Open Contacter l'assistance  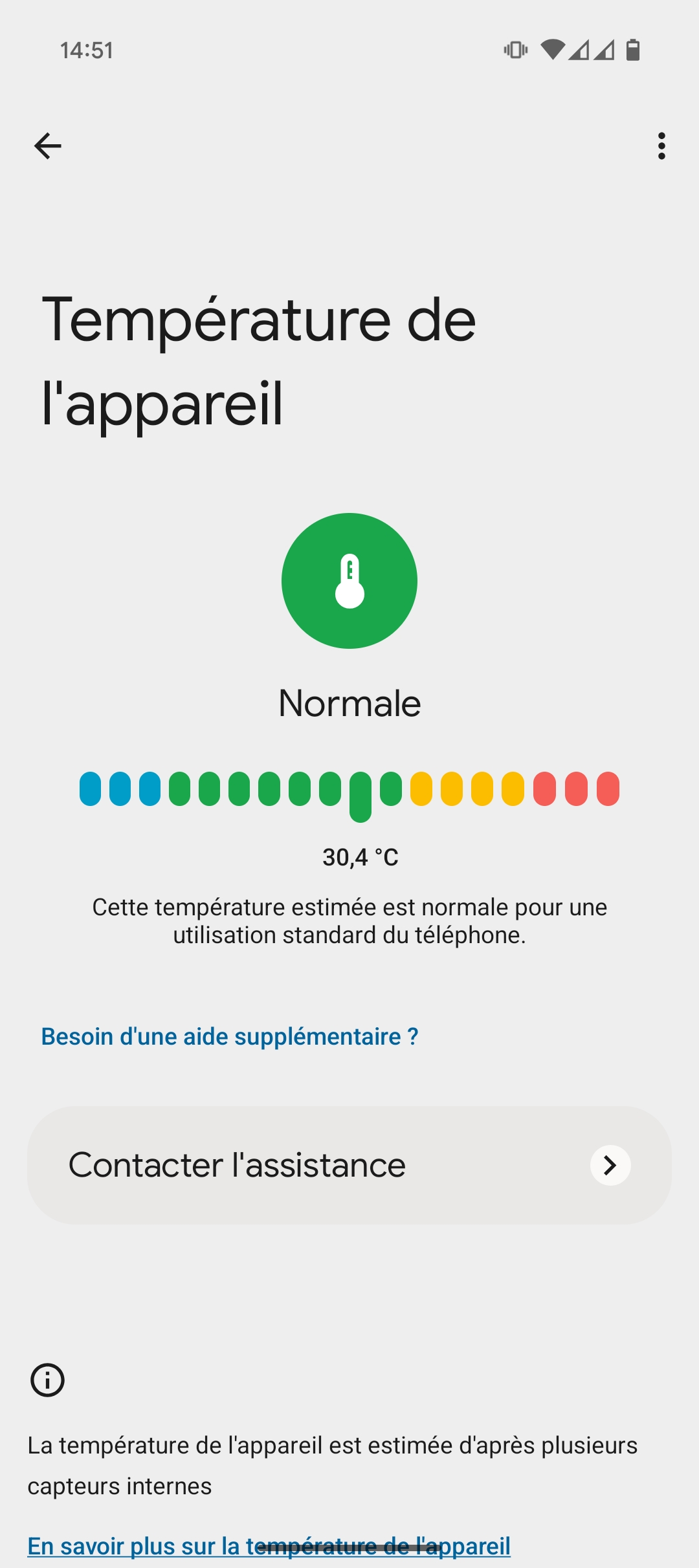pyautogui.click(x=349, y=1165)
